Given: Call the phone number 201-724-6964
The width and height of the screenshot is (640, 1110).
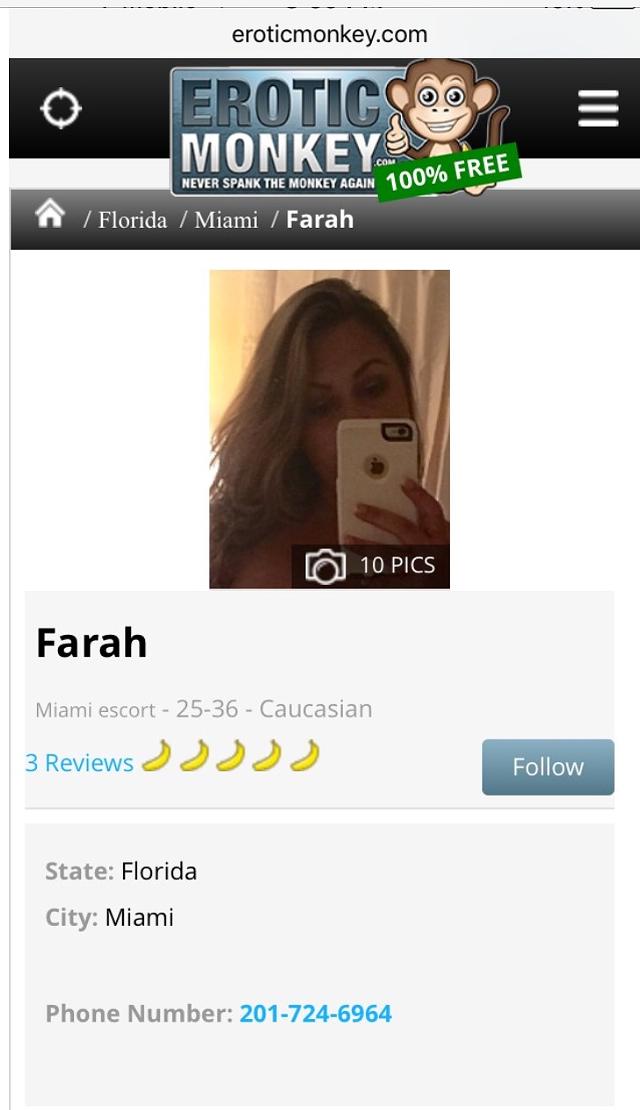Looking at the screenshot, I should (315, 1013).
